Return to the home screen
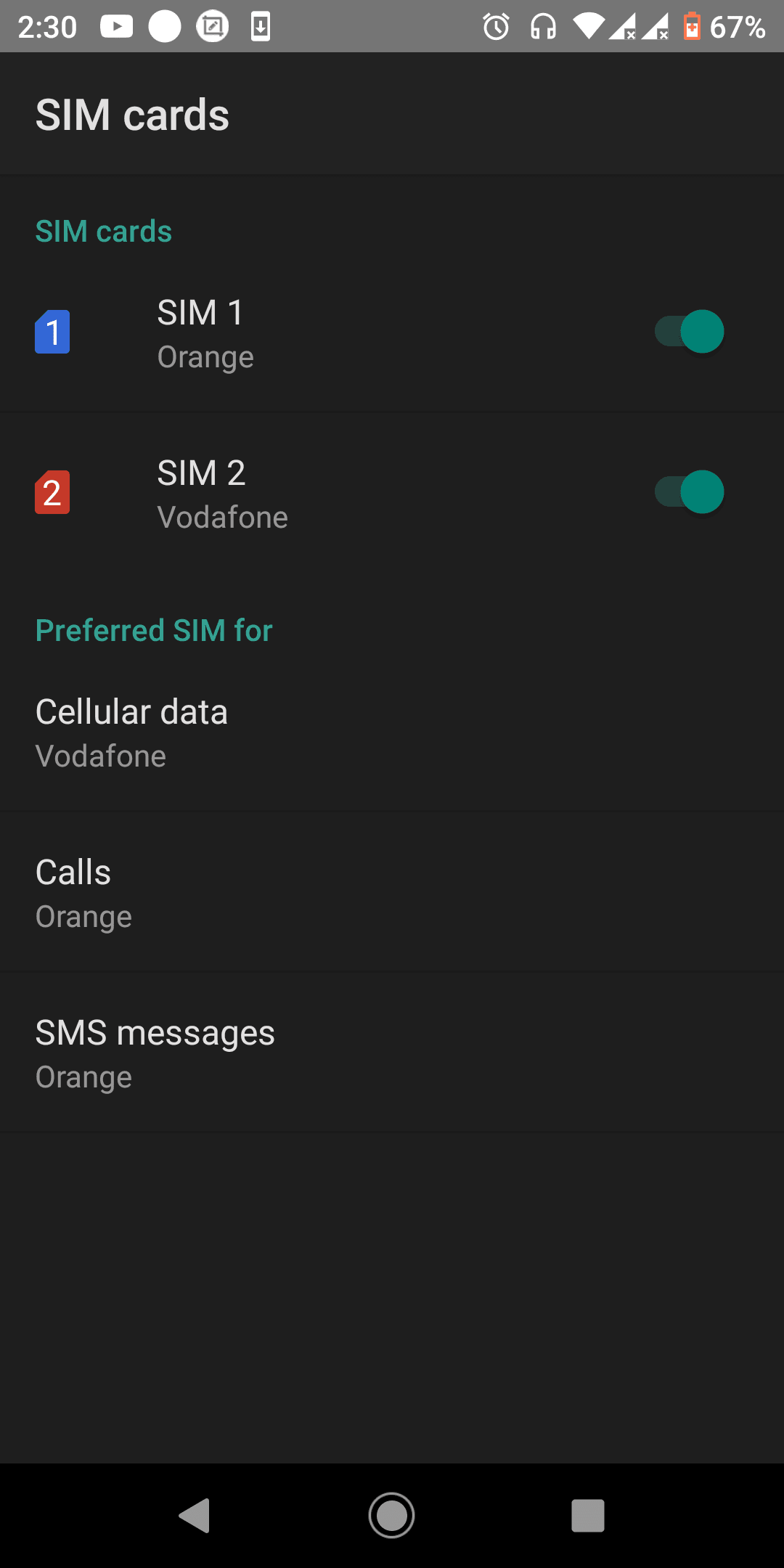Image resolution: width=784 pixels, height=1568 pixels. point(392,1516)
